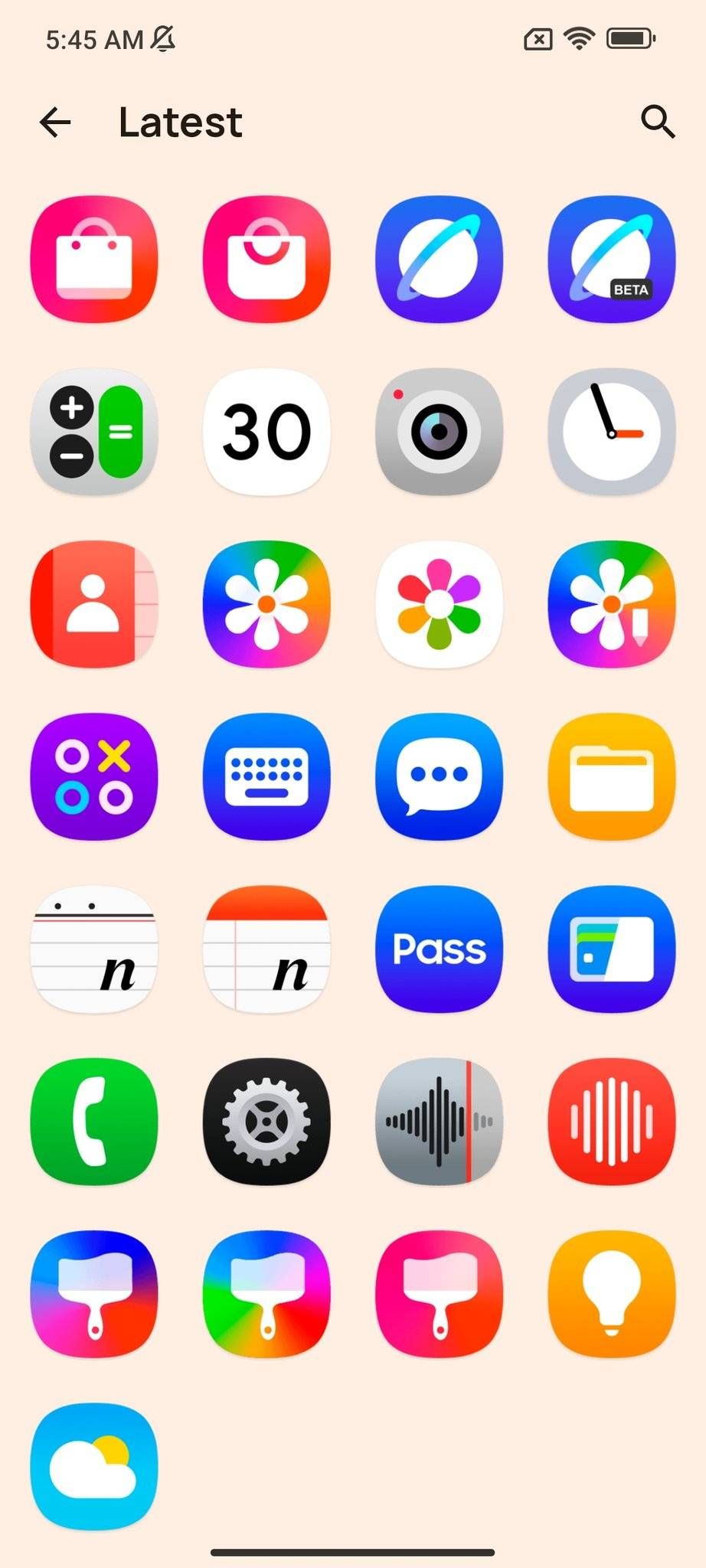This screenshot has width=706, height=1568.
Task: Open the blue wallet card icon
Action: [x=612, y=949]
